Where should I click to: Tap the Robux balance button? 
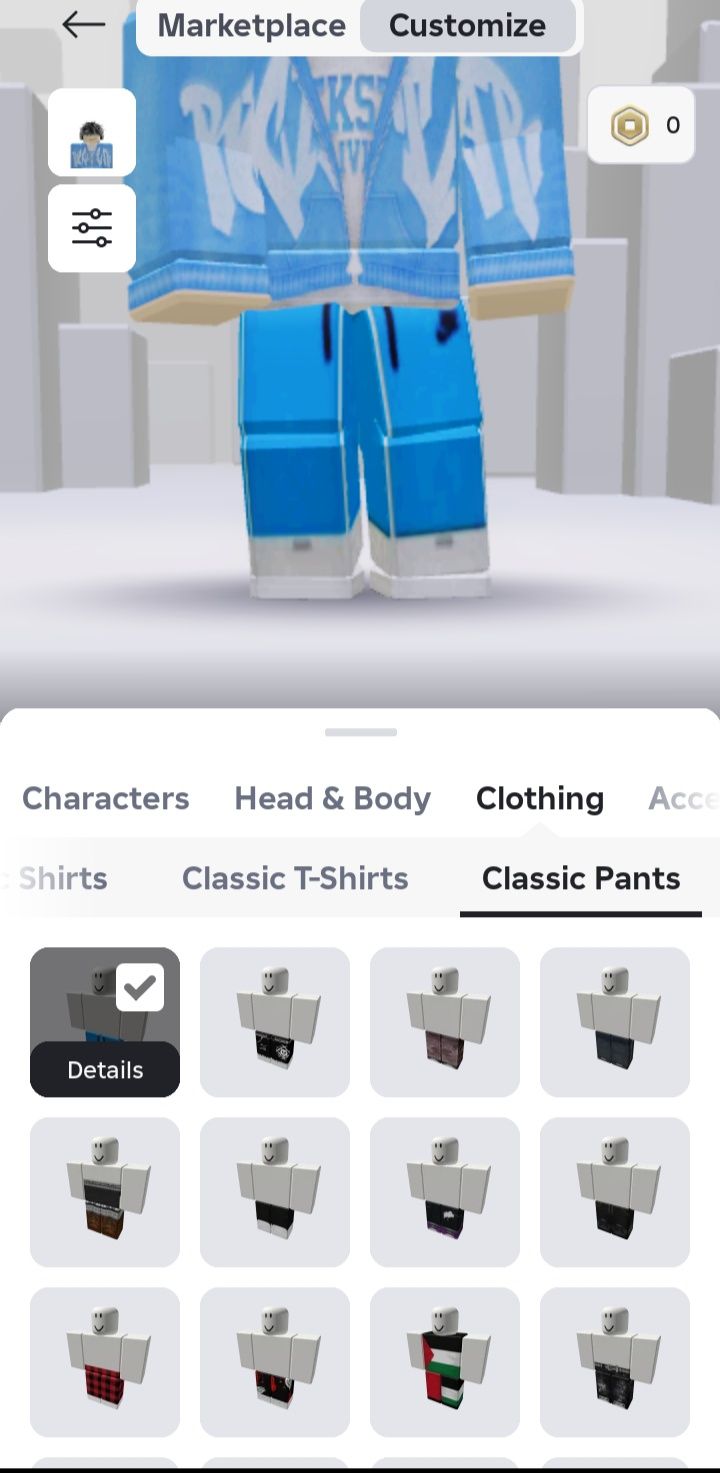[641, 125]
